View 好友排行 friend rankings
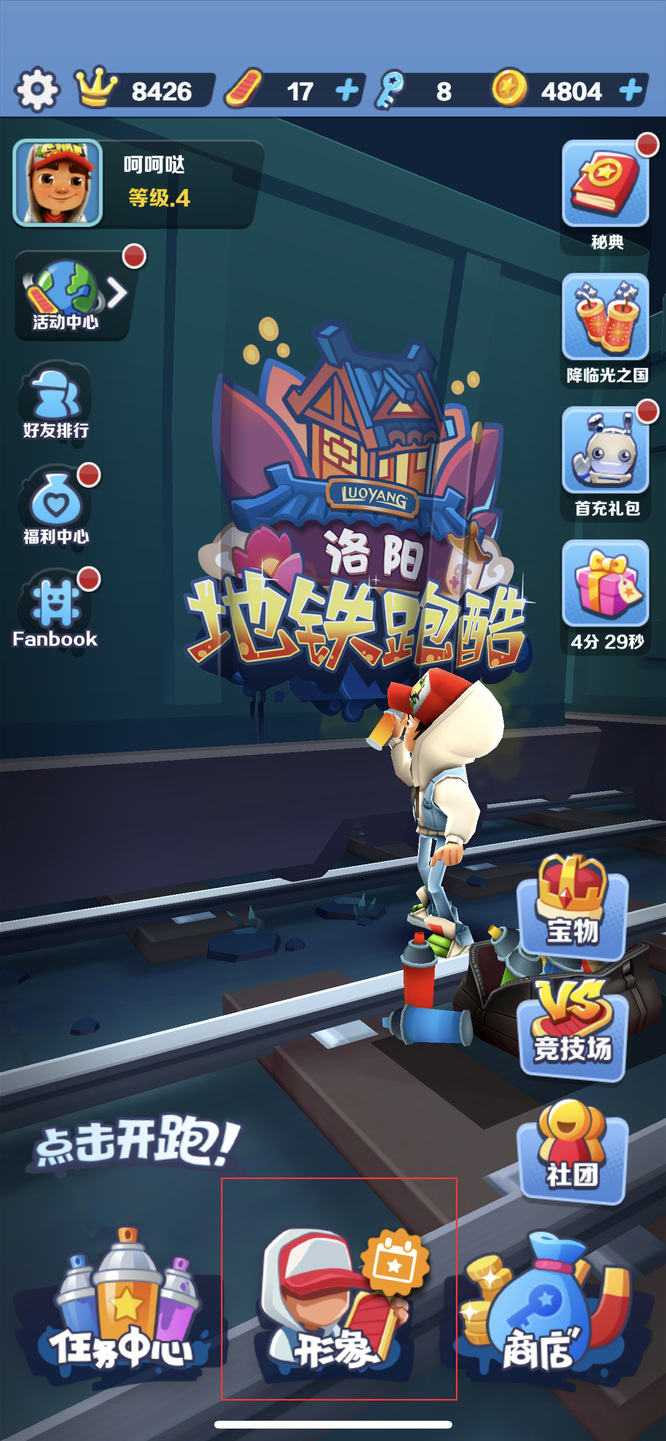 56,400
